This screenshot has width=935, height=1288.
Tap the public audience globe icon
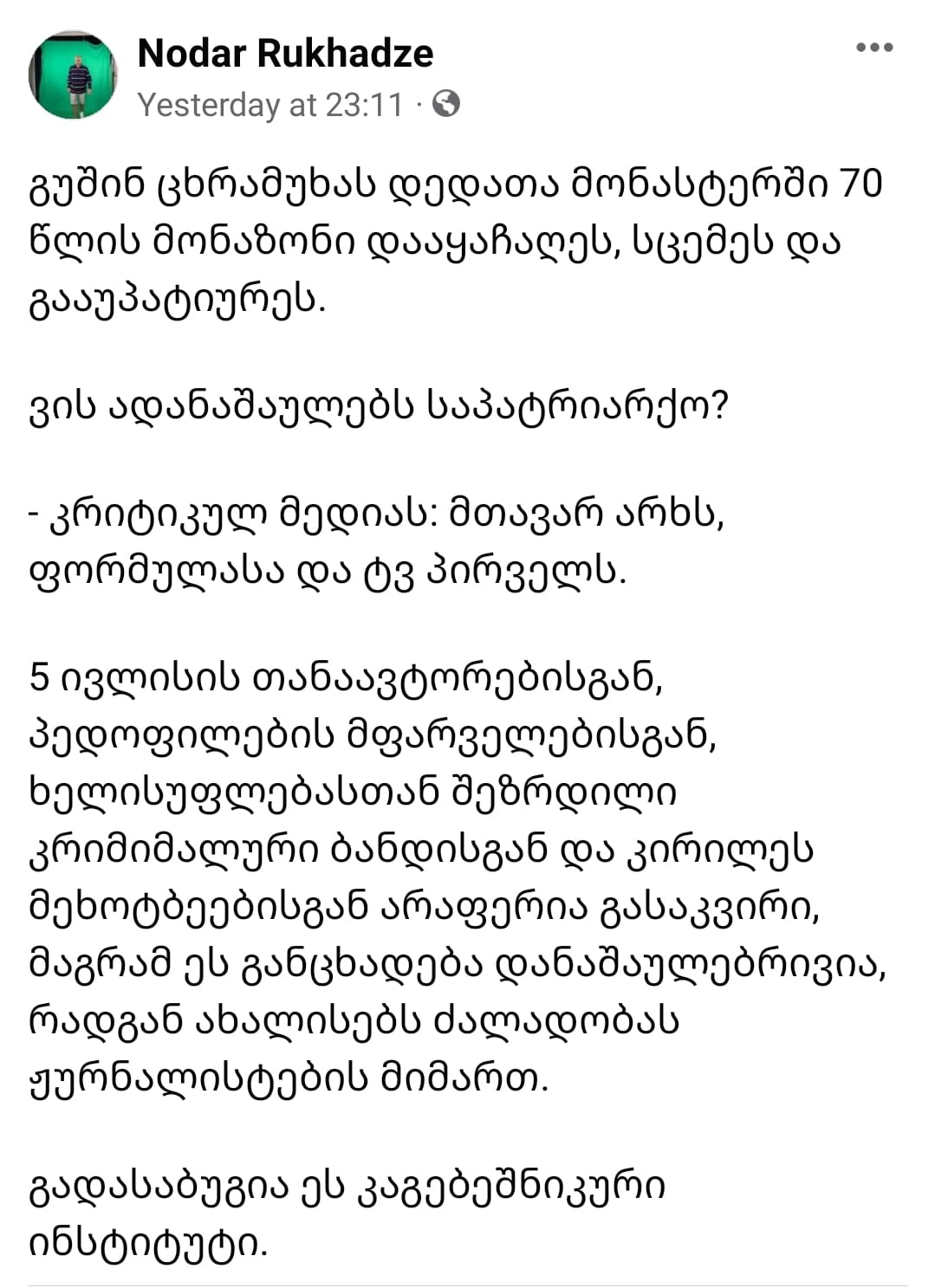coord(446,104)
